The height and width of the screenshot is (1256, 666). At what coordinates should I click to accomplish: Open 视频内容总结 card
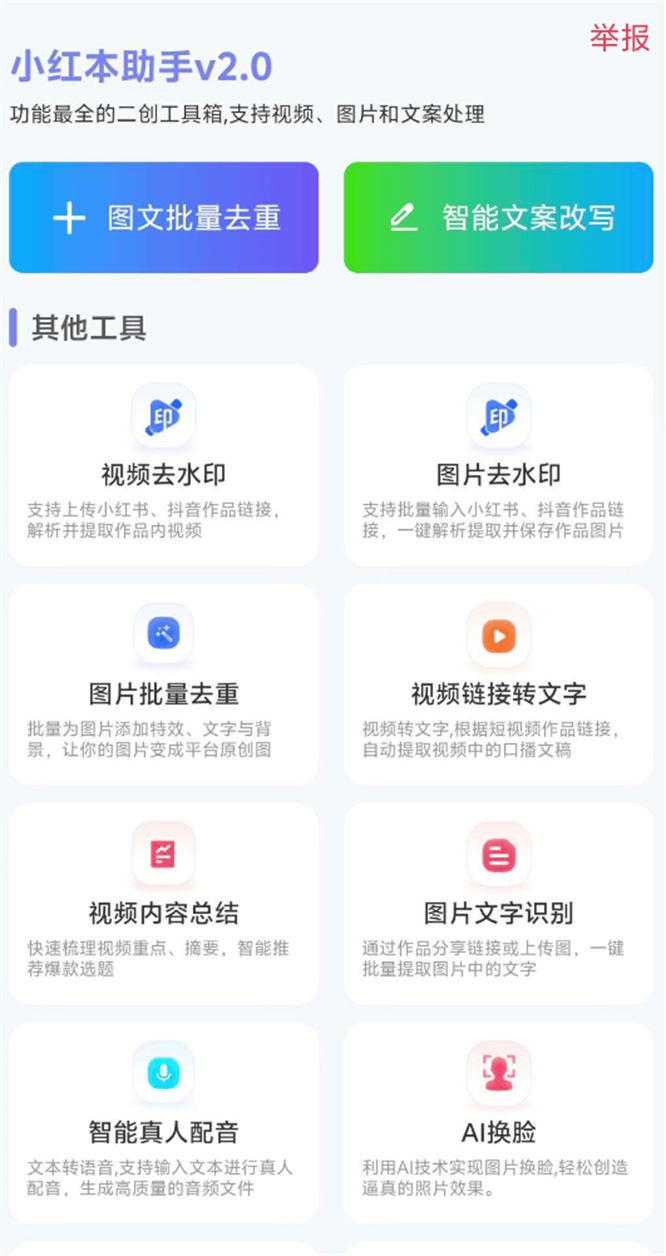[164, 904]
